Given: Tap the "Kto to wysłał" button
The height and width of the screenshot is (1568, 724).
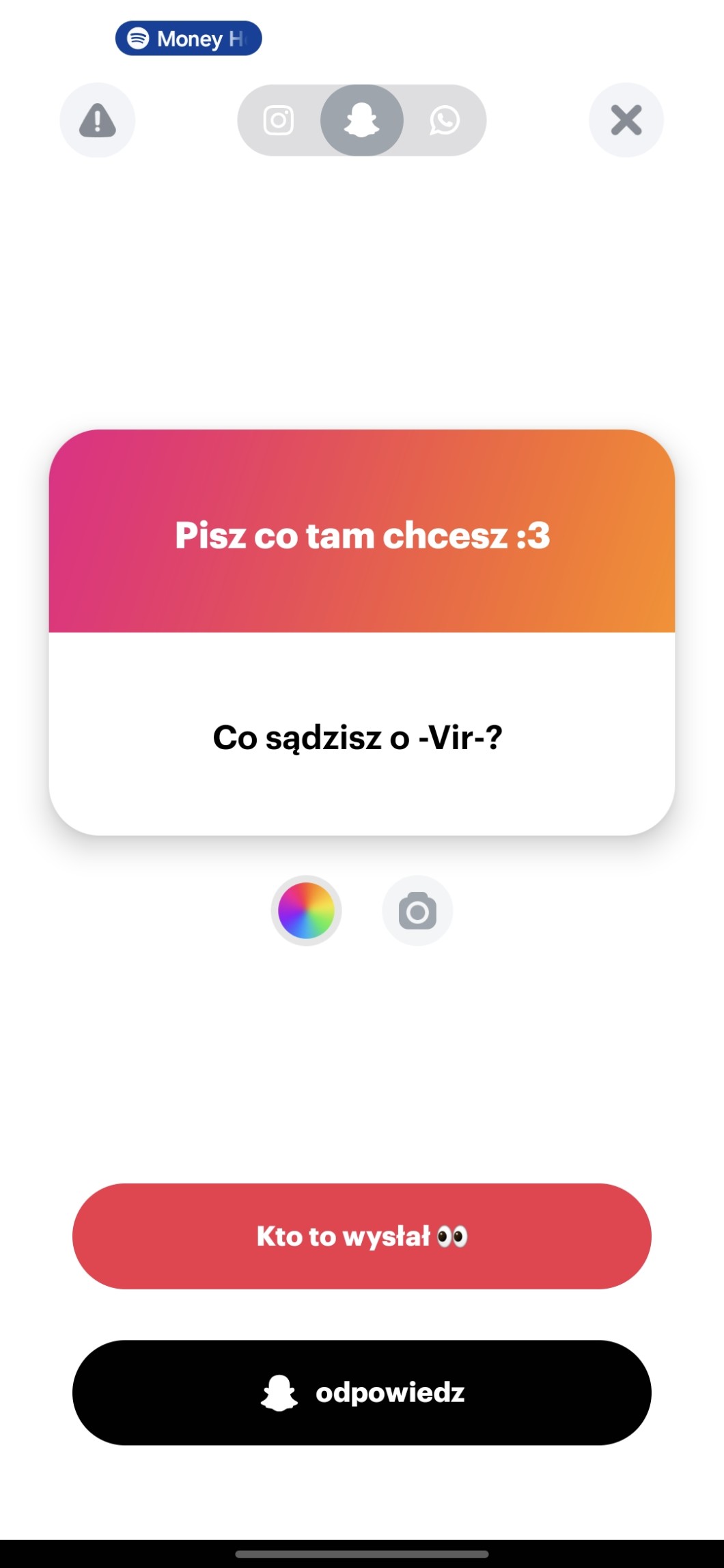Looking at the screenshot, I should [362, 1236].
